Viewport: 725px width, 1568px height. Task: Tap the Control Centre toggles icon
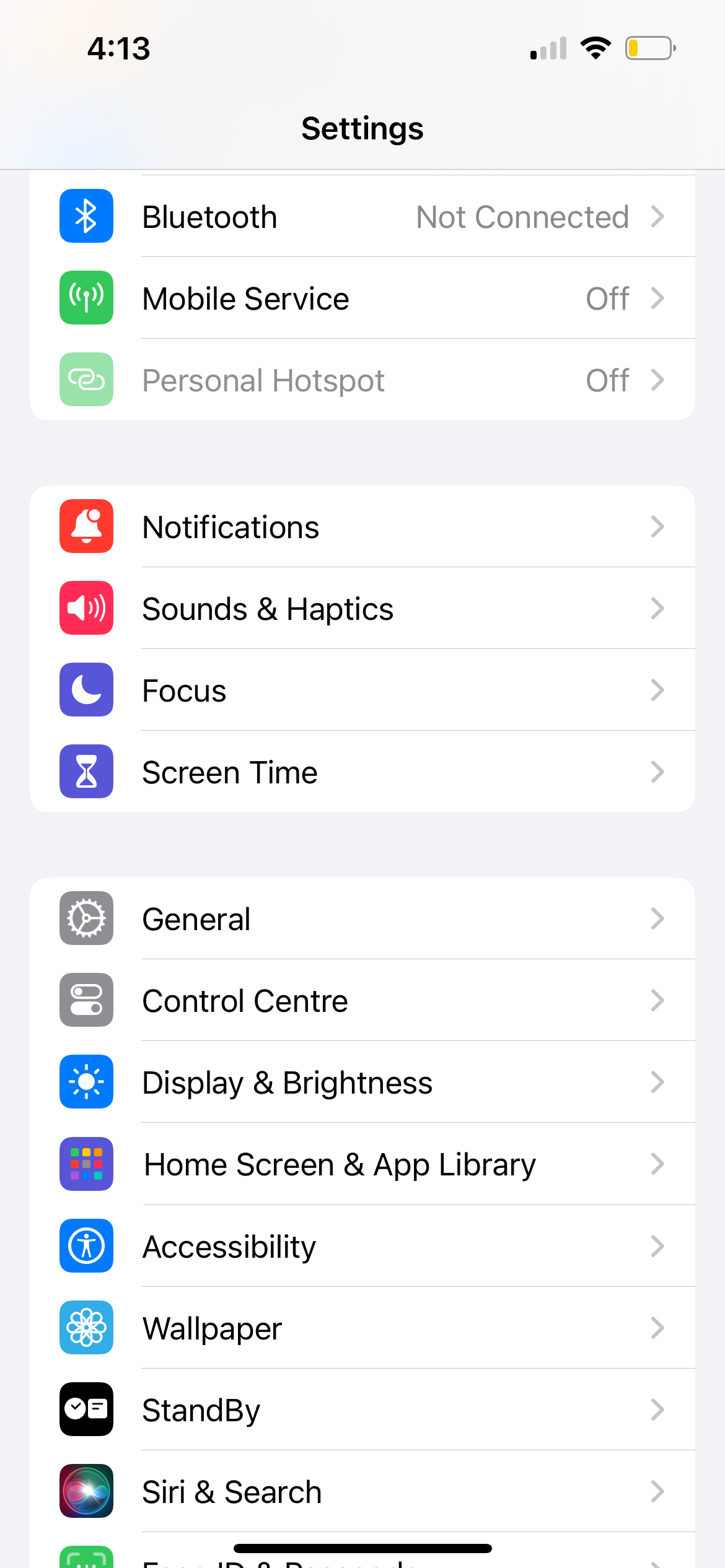[x=86, y=1001]
